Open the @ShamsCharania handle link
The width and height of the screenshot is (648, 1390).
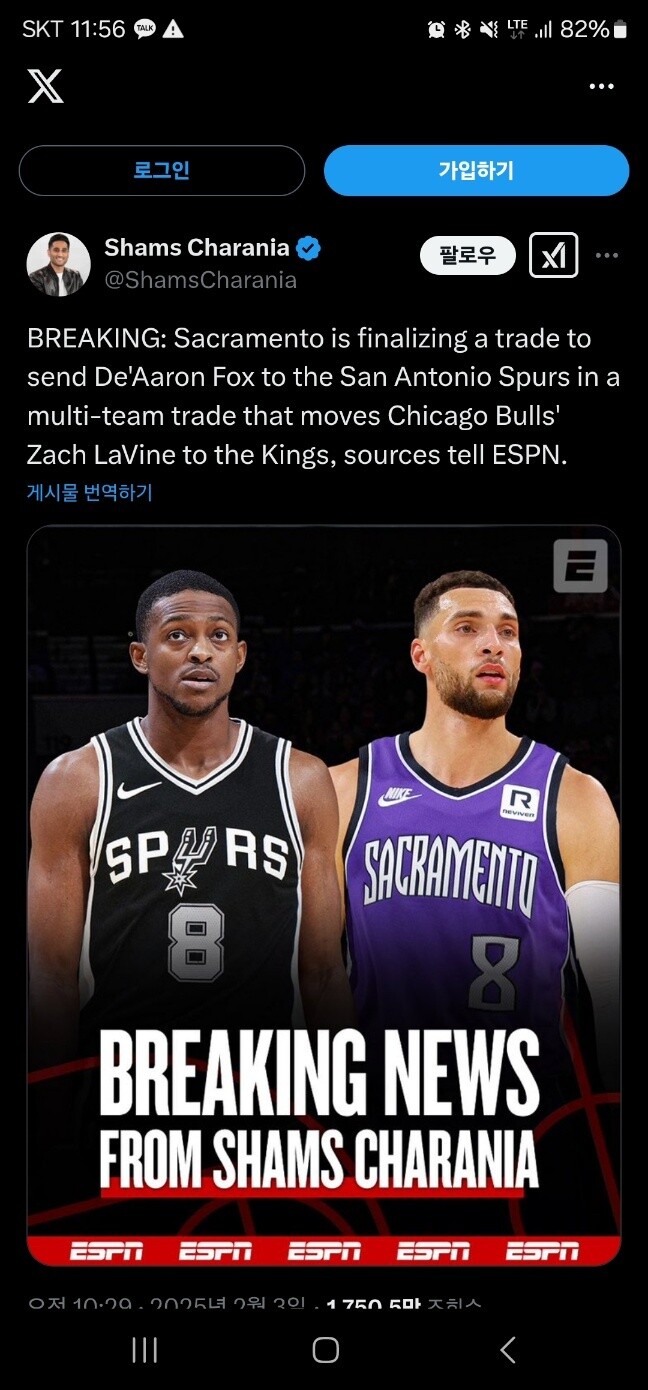click(200, 281)
